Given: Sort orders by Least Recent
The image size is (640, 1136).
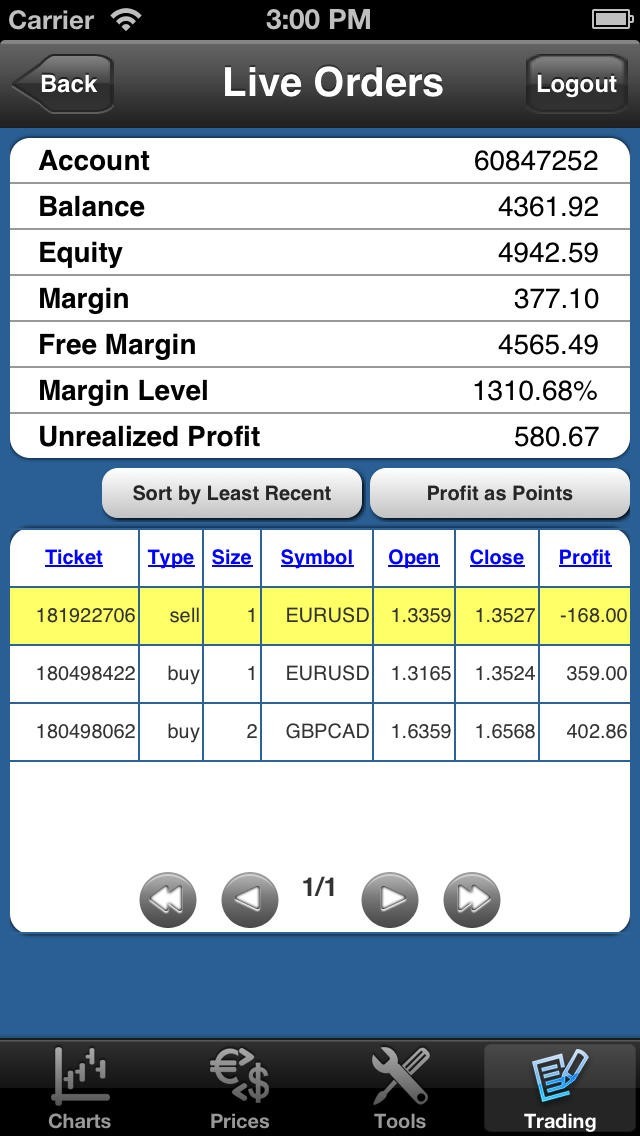Looking at the screenshot, I should [232, 493].
